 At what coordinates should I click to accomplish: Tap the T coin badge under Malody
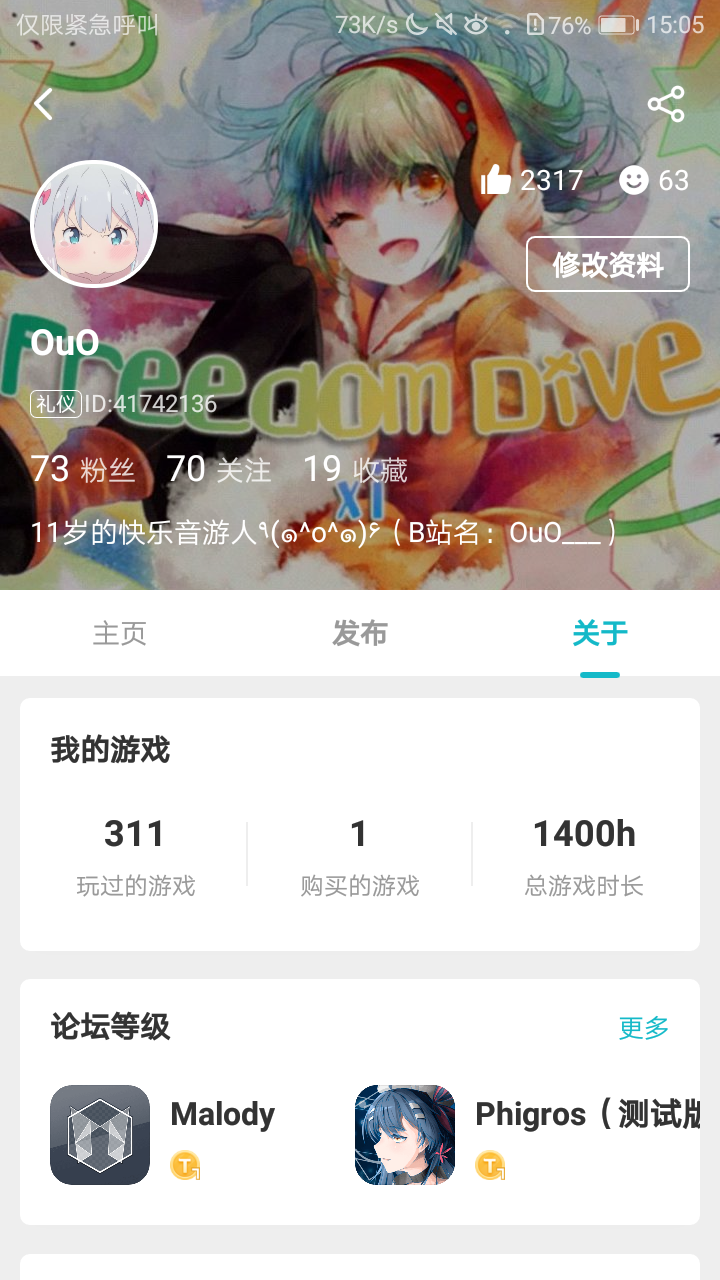point(185,1166)
